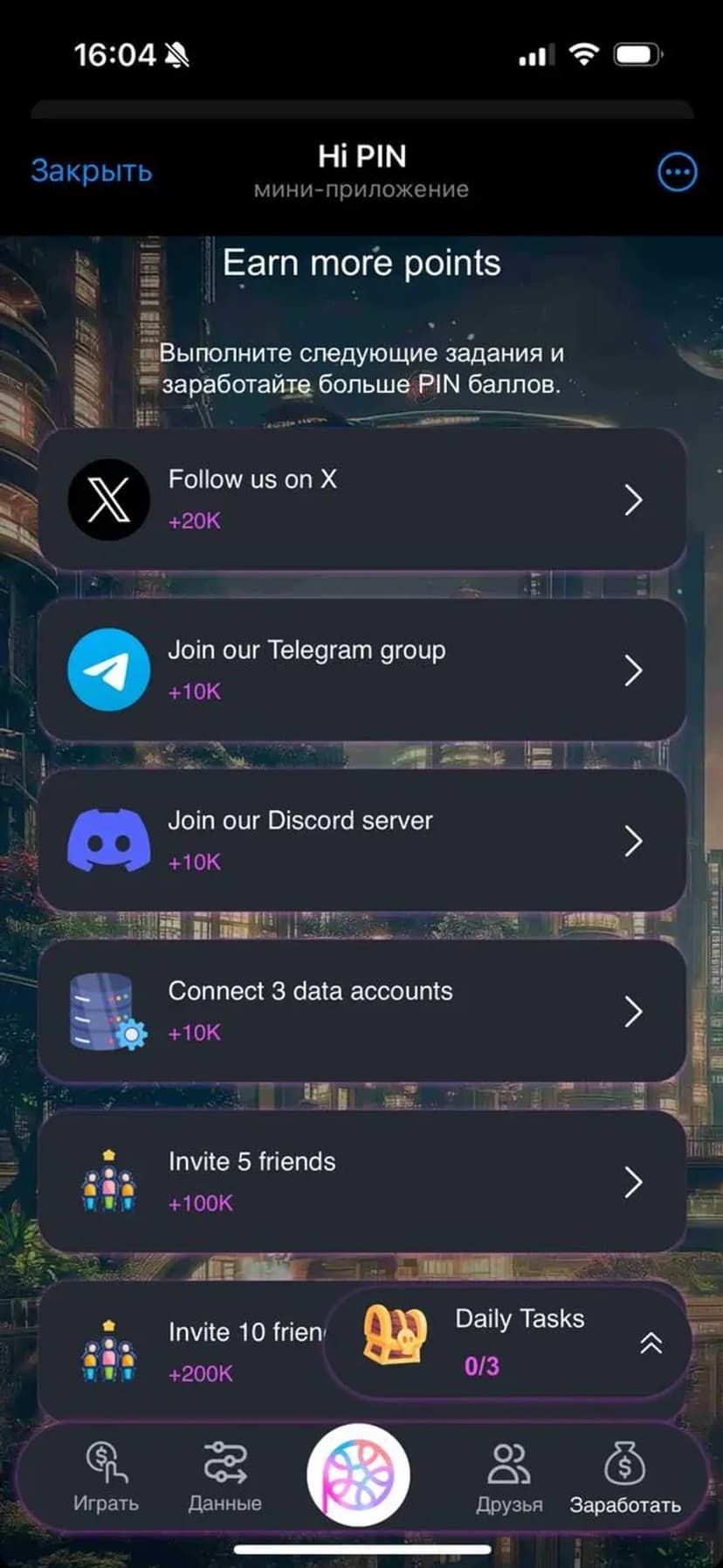
Task: Open the three-dot options menu
Action: 677,172
